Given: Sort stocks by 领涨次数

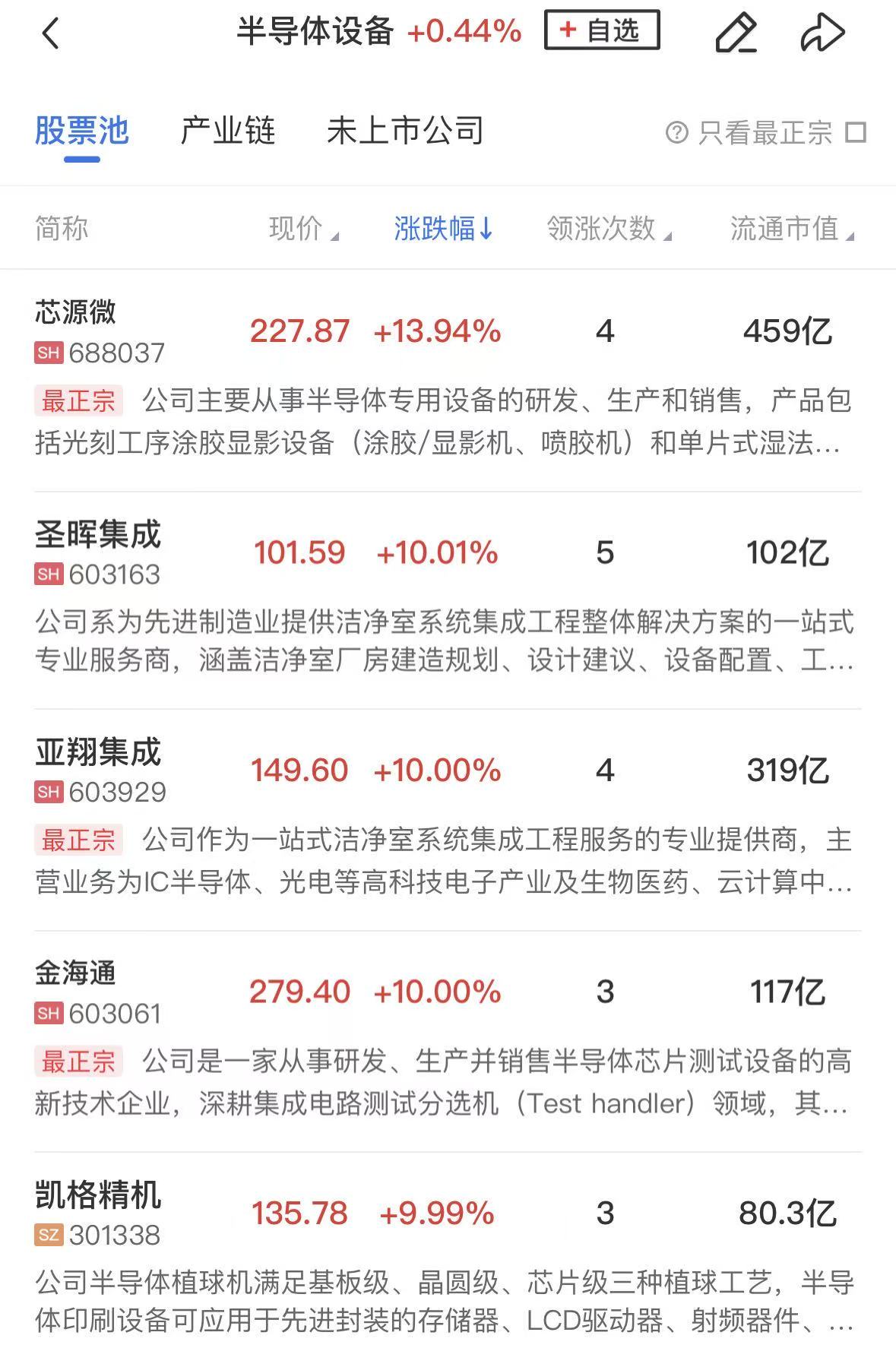Looking at the screenshot, I should [x=608, y=228].
